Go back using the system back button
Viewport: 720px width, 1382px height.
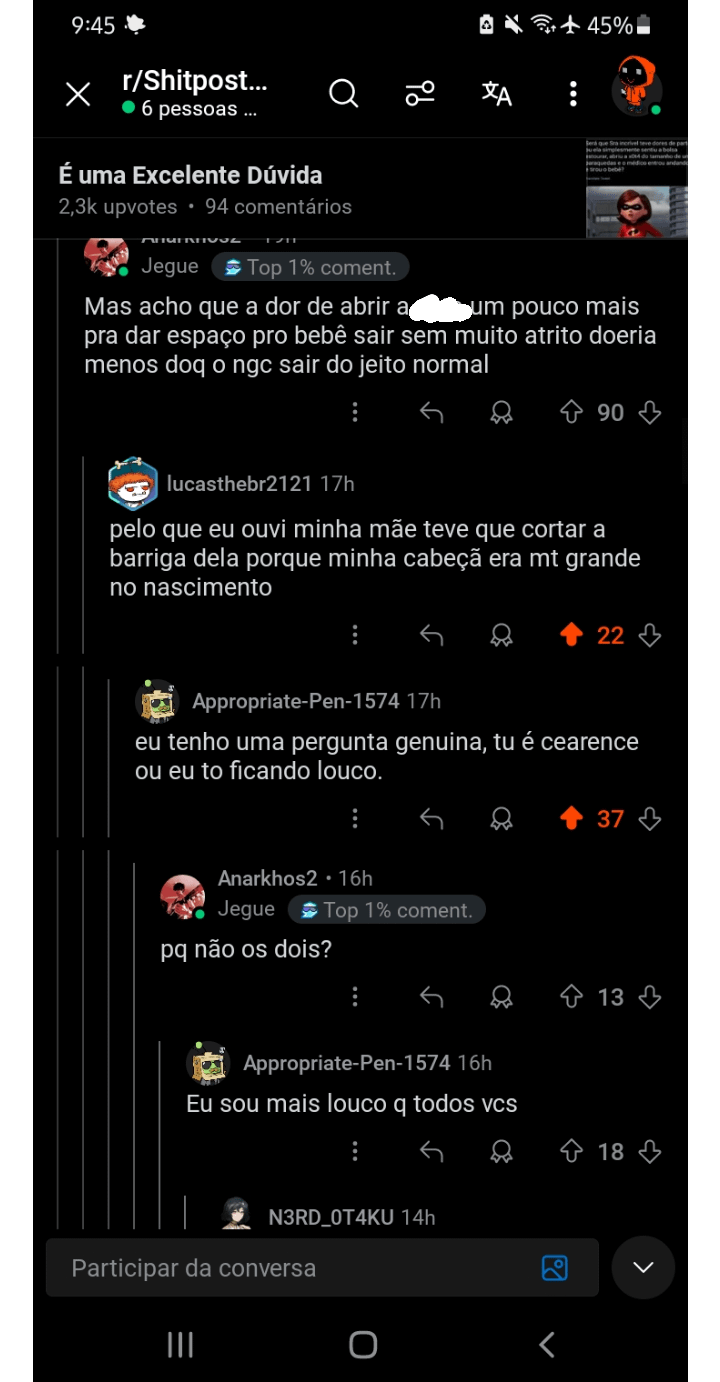[546, 1345]
